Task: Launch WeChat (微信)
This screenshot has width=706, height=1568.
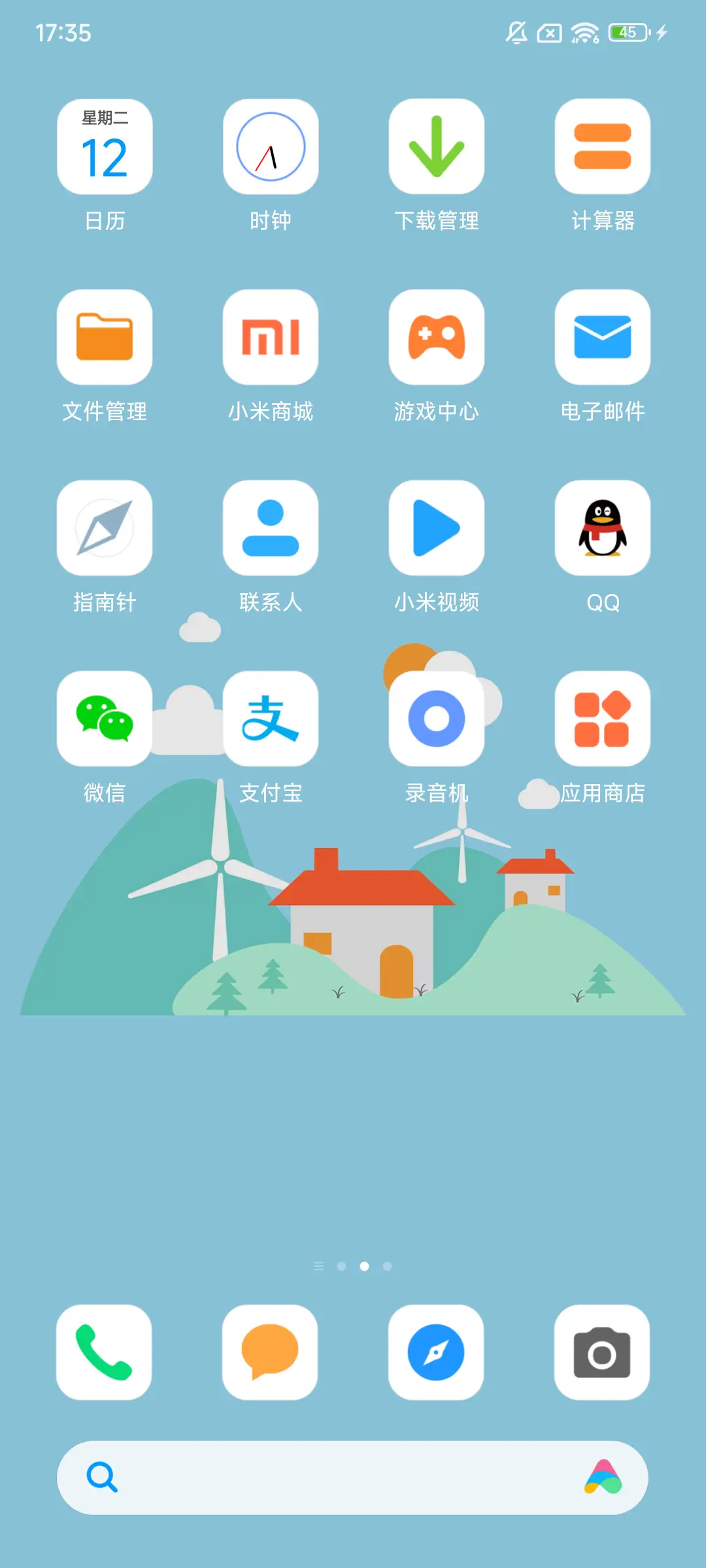Action: click(x=104, y=719)
